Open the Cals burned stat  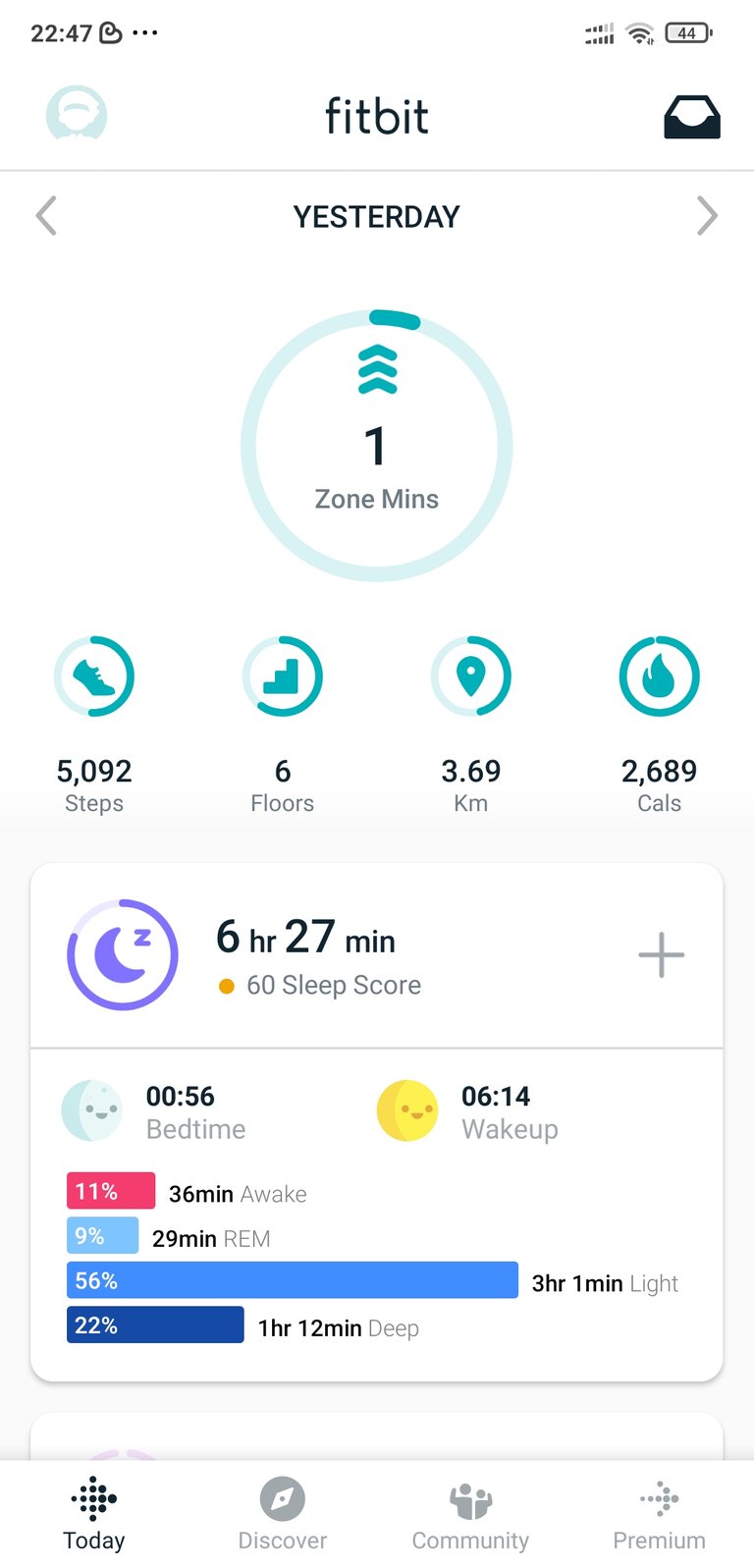[660, 726]
